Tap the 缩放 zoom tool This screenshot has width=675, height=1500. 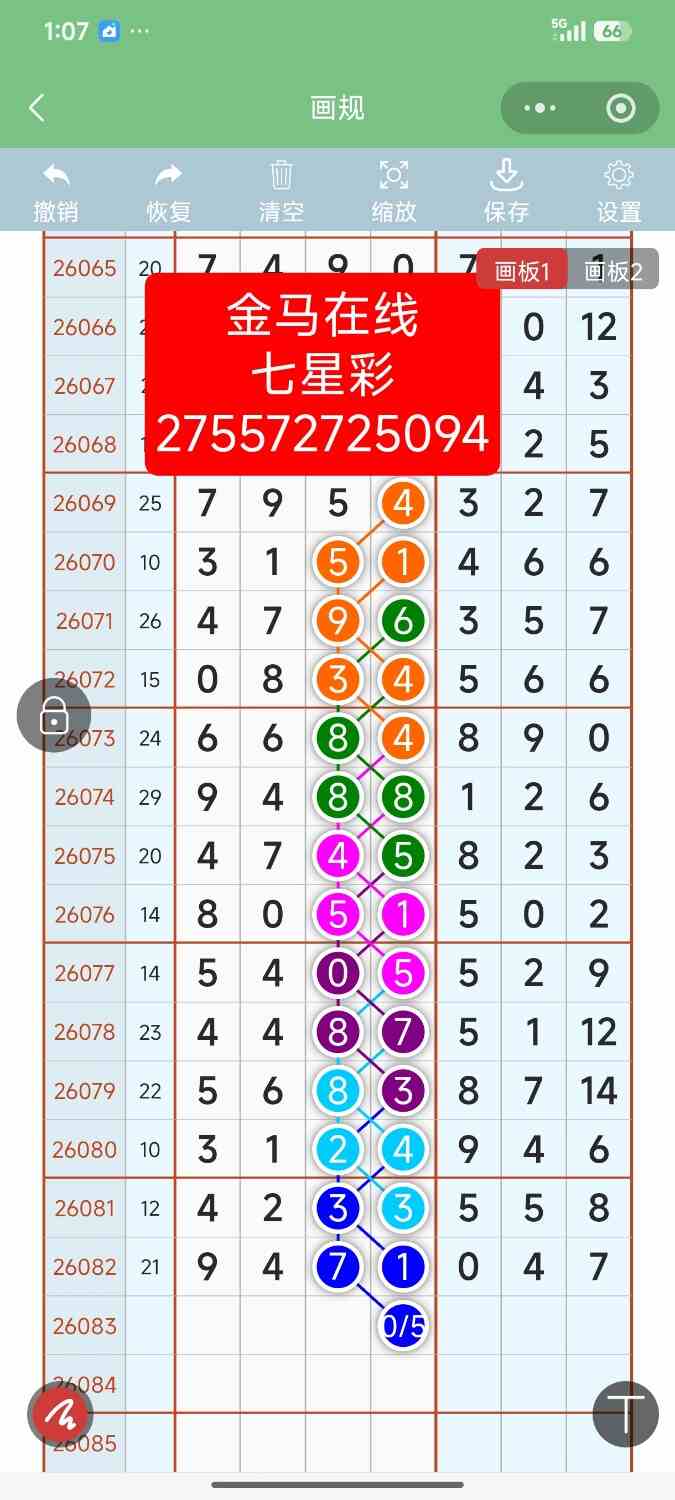[394, 192]
